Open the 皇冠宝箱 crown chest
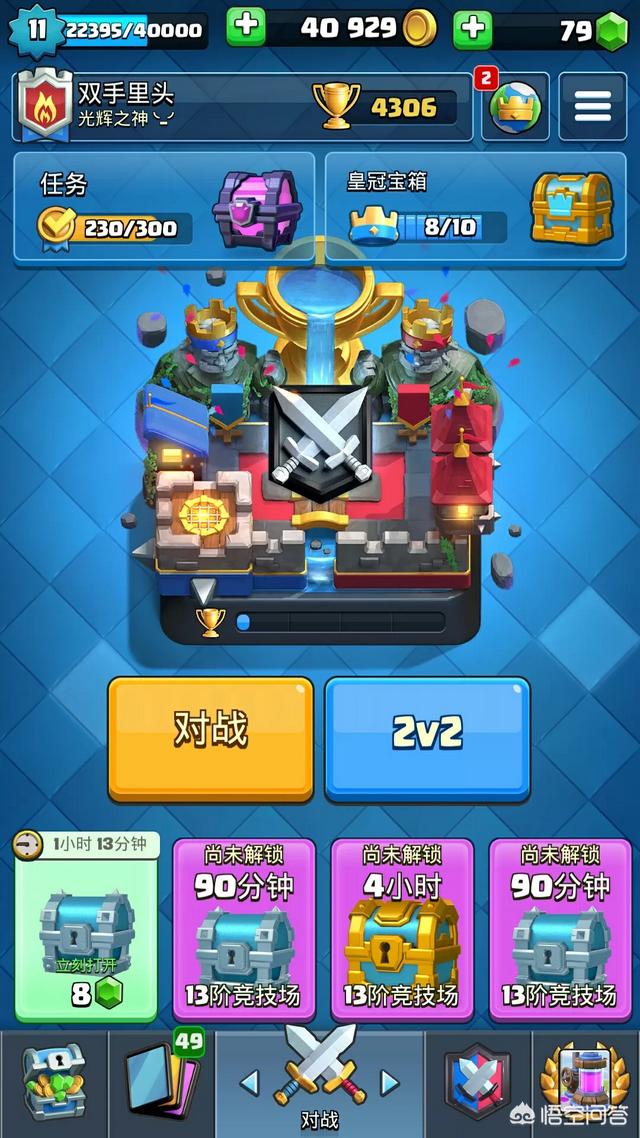 coord(475,207)
